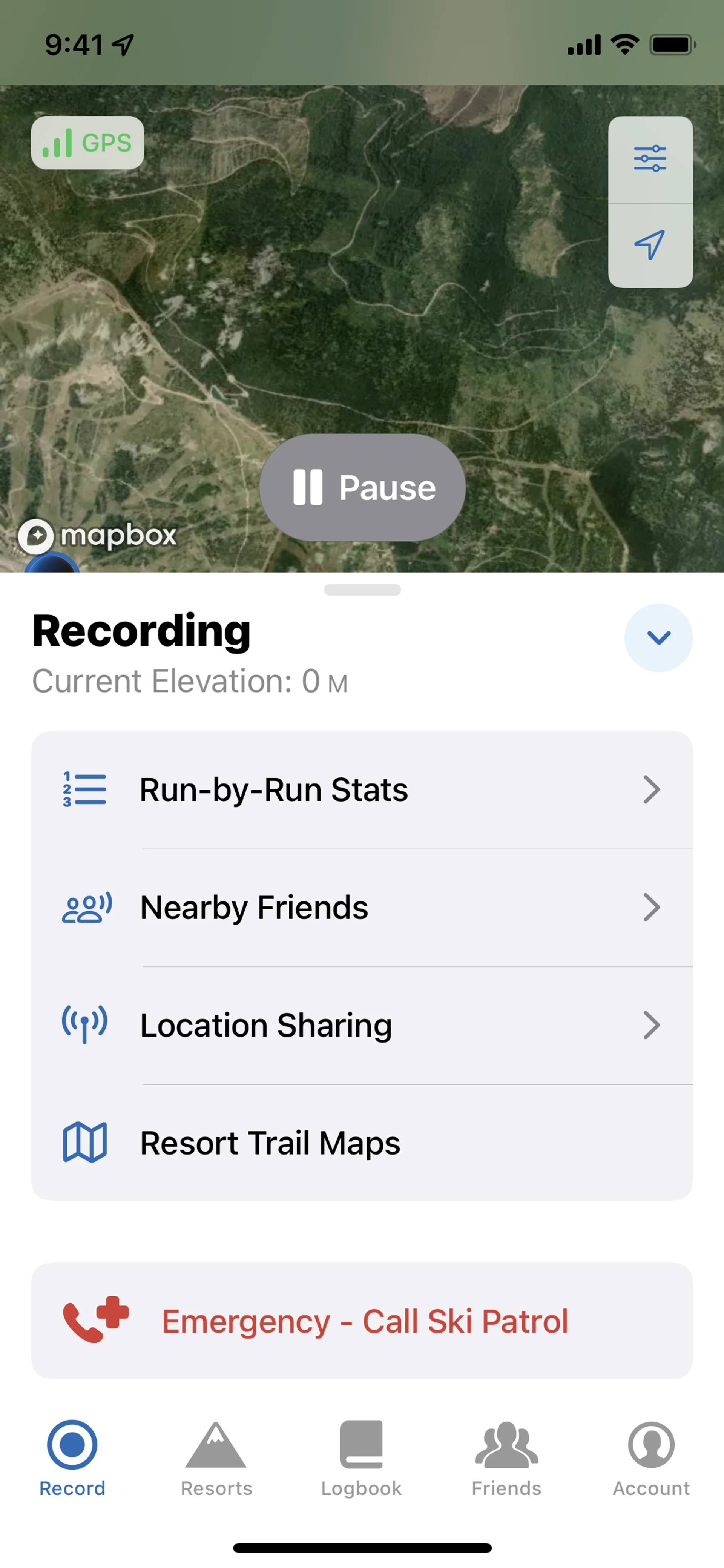Open Run-by-Run Stats
Image resolution: width=724 pixels, height=1568 pixels.
(x=362, y=789)
